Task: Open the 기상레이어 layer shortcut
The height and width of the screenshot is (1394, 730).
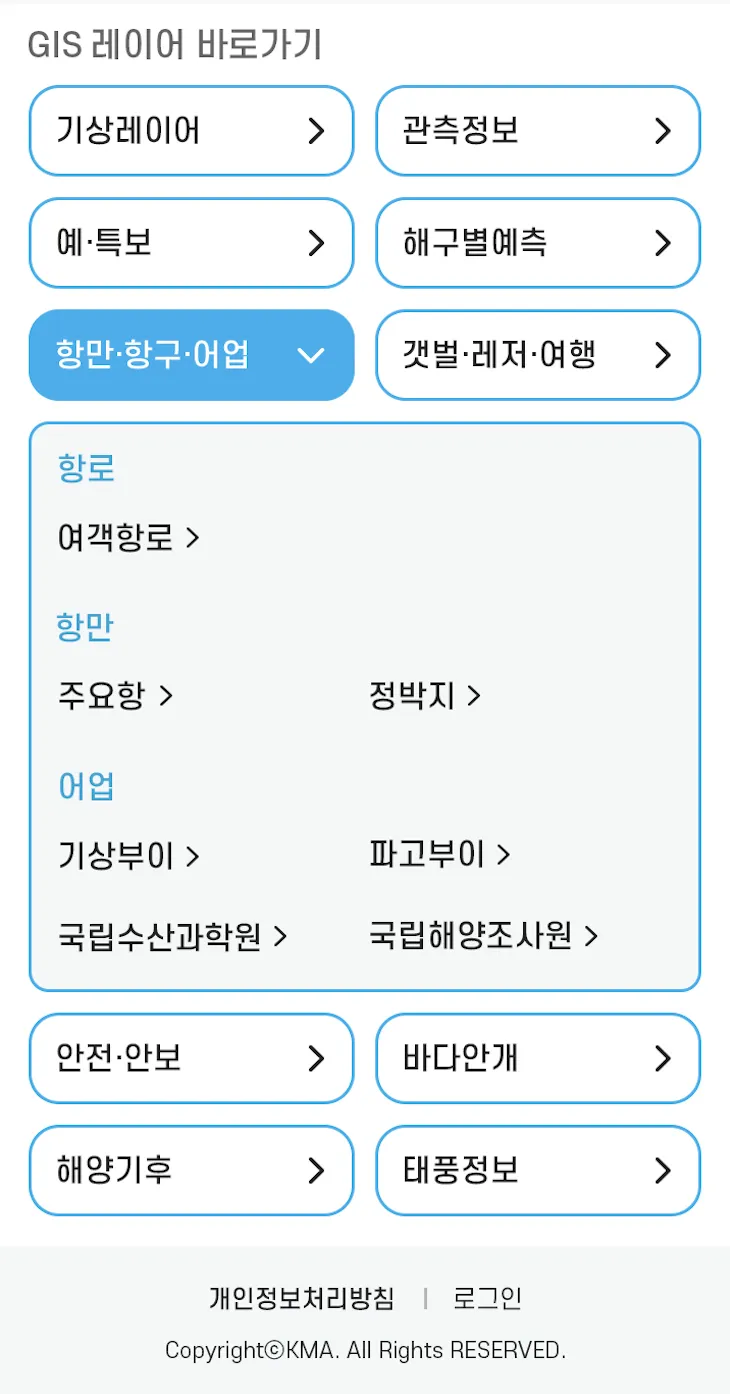Action: 191,131
